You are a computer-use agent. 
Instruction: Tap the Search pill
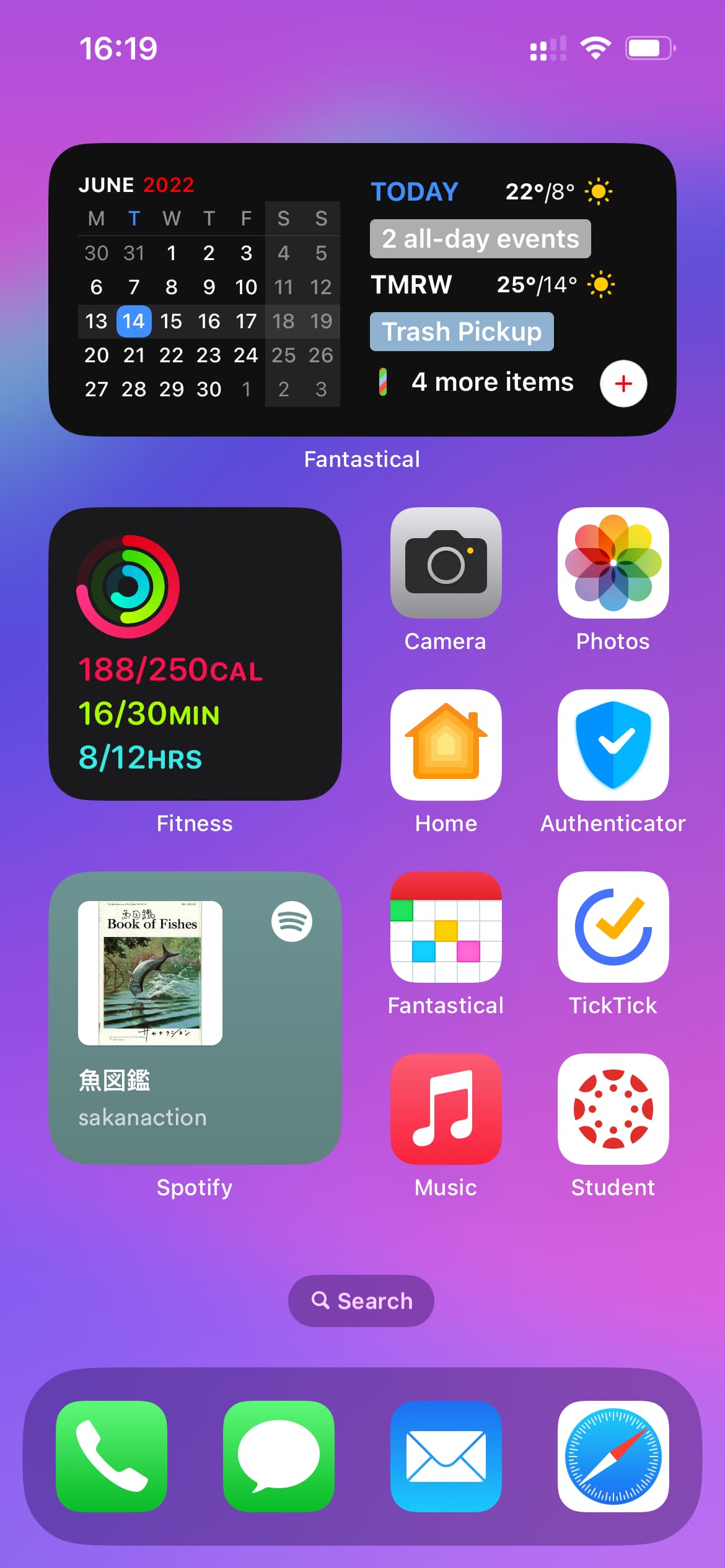361,1300
